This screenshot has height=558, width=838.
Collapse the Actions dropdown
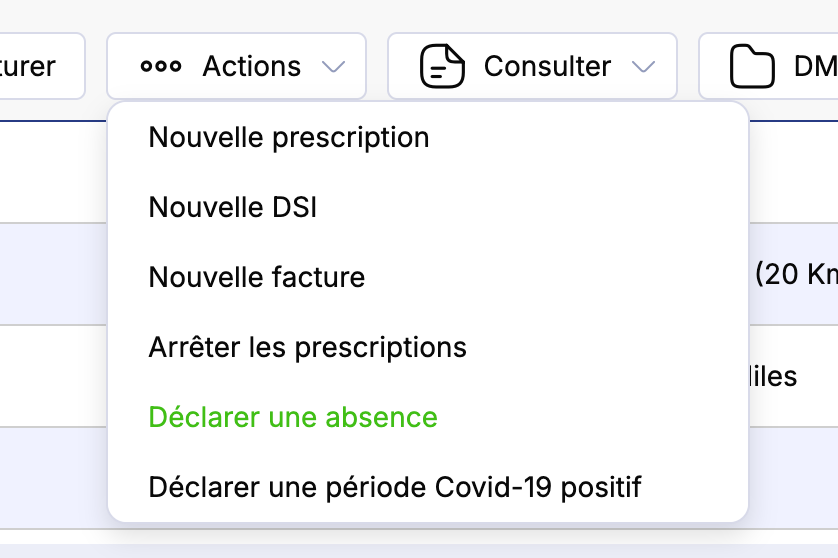tap(236, 67)
